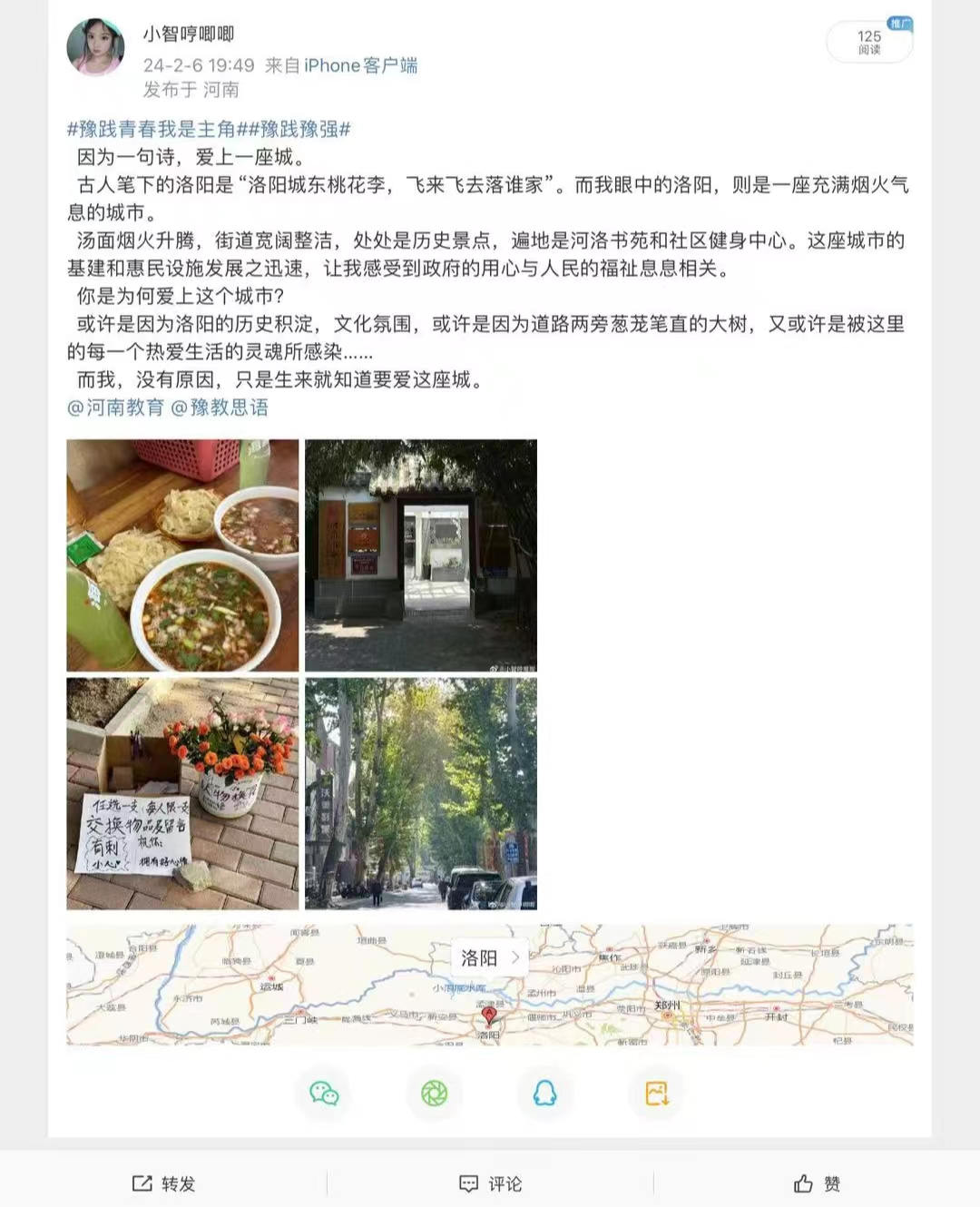This screenshot has width=980, height=1207.
Task: Open the 洛阳 location map card
Action: click(x=490, y=958)
